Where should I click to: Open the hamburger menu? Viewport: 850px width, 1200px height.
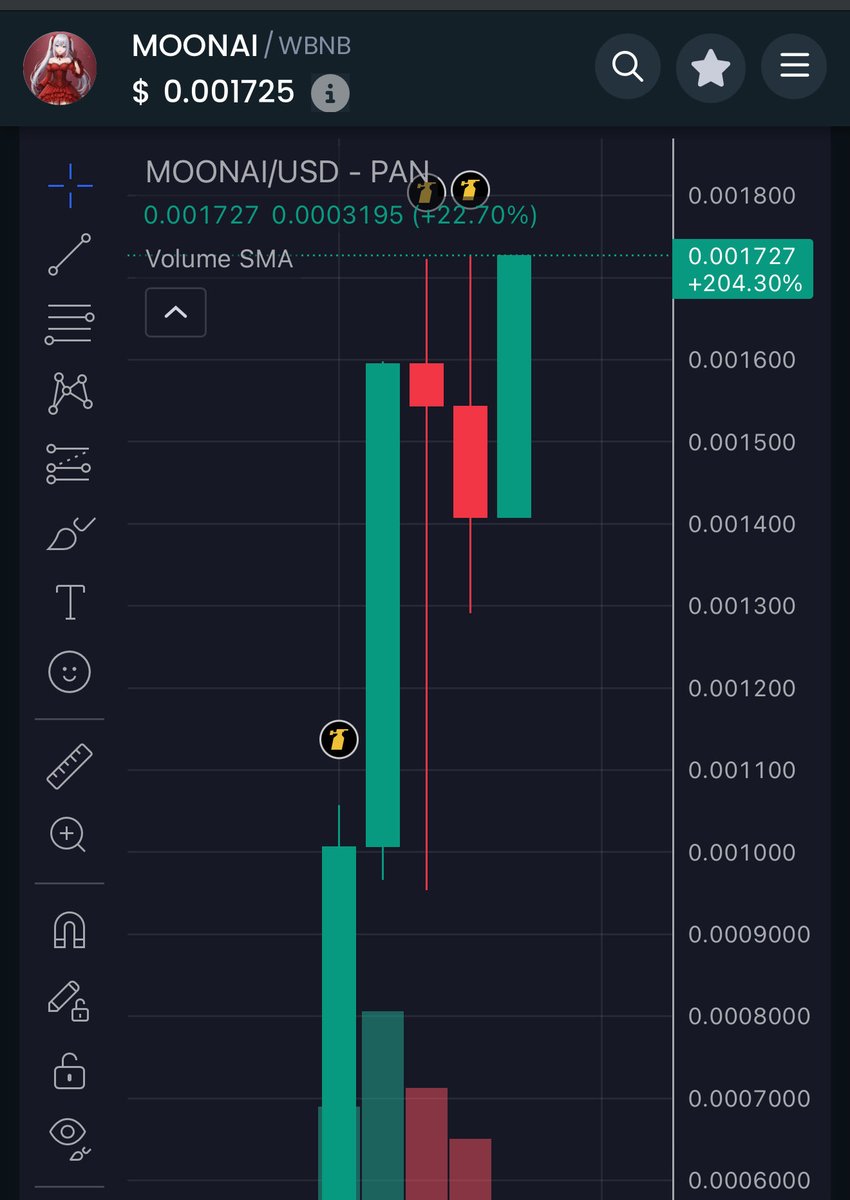[794, 67]
